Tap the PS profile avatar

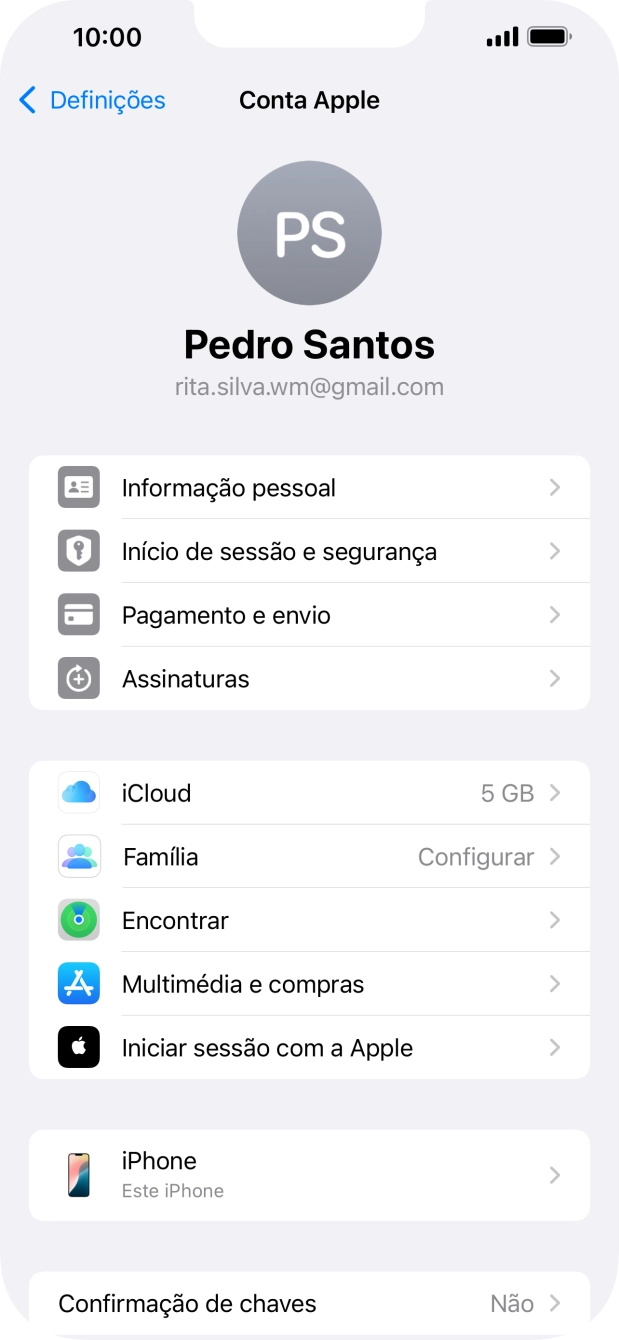click(x=309, y=233)
